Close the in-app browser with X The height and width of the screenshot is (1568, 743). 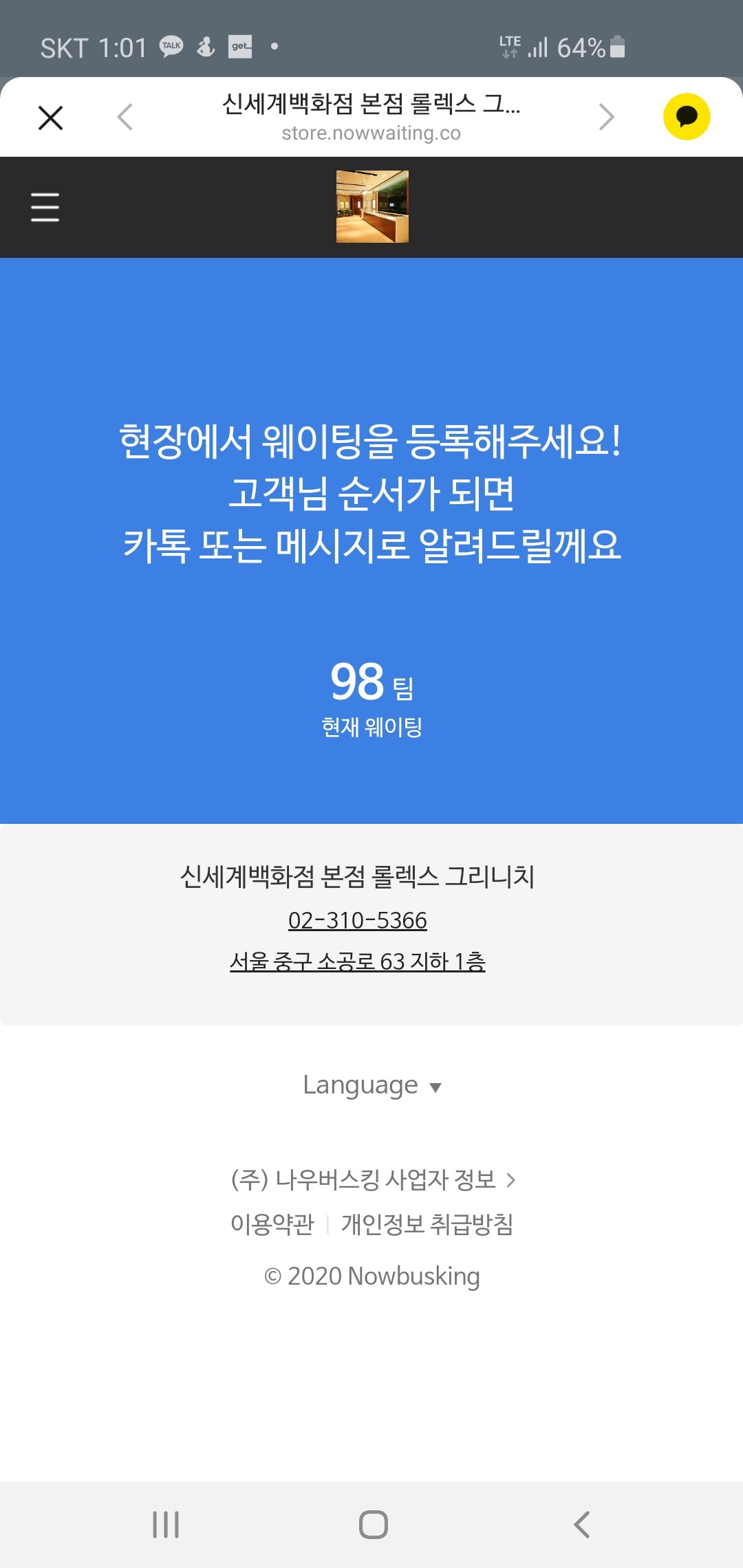(50, 118)
